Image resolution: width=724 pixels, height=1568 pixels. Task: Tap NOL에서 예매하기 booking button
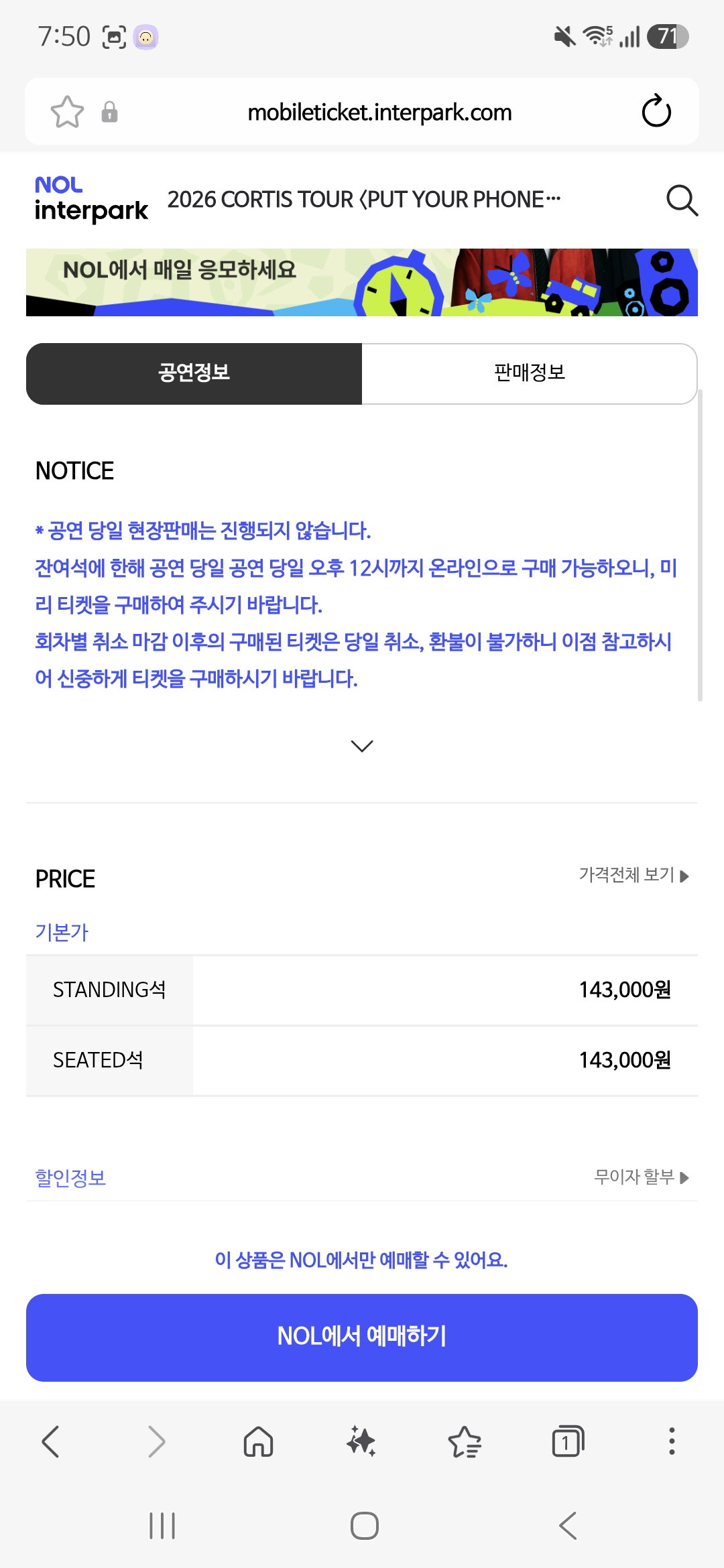coord(362,1337)
